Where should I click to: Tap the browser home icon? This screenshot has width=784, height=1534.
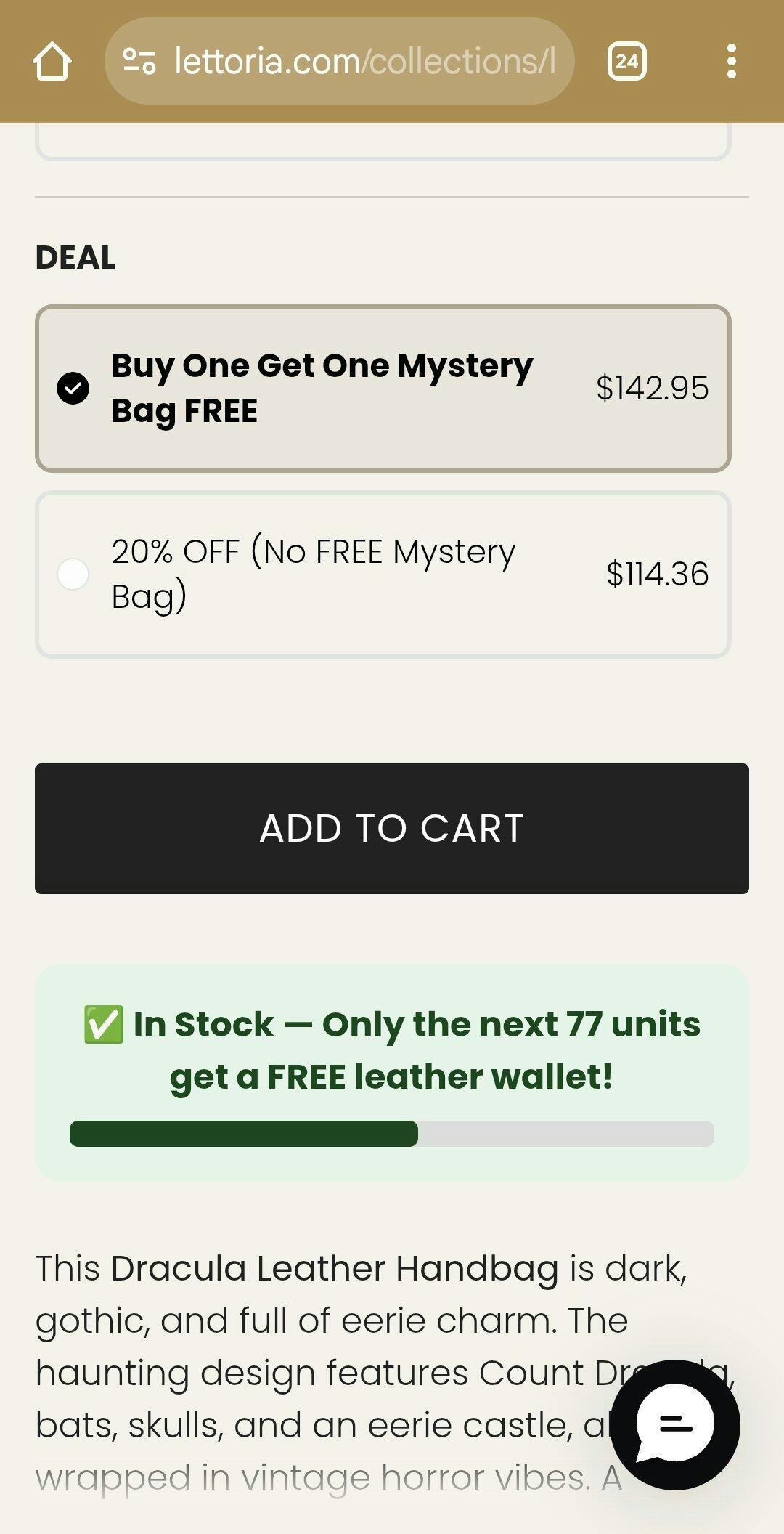[52, 62]
